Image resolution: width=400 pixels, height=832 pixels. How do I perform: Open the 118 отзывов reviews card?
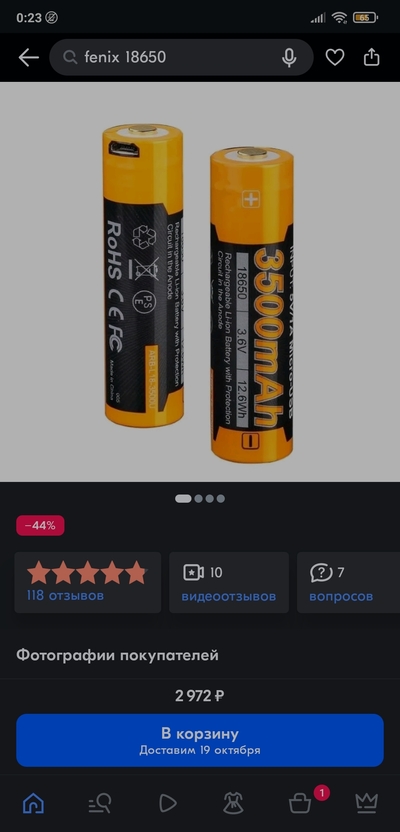[x=88, y=583]
